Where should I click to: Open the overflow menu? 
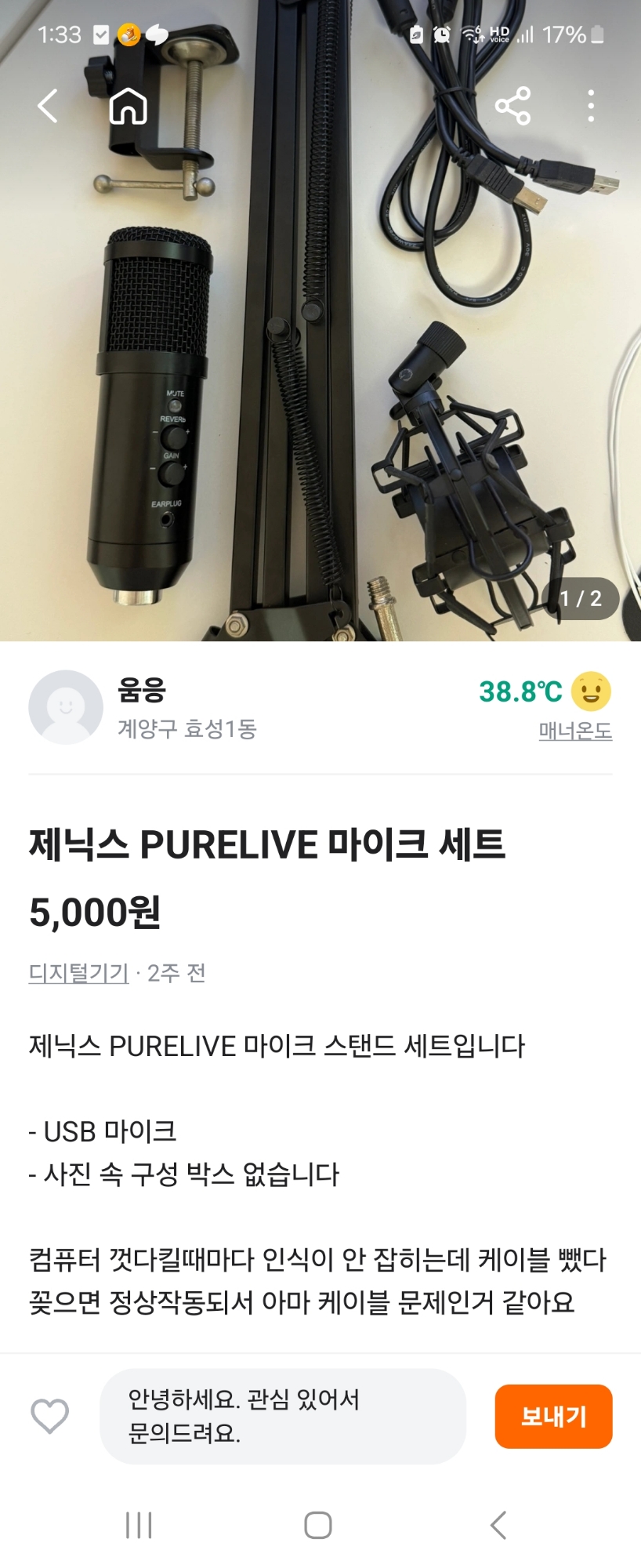tap(591, 106)
